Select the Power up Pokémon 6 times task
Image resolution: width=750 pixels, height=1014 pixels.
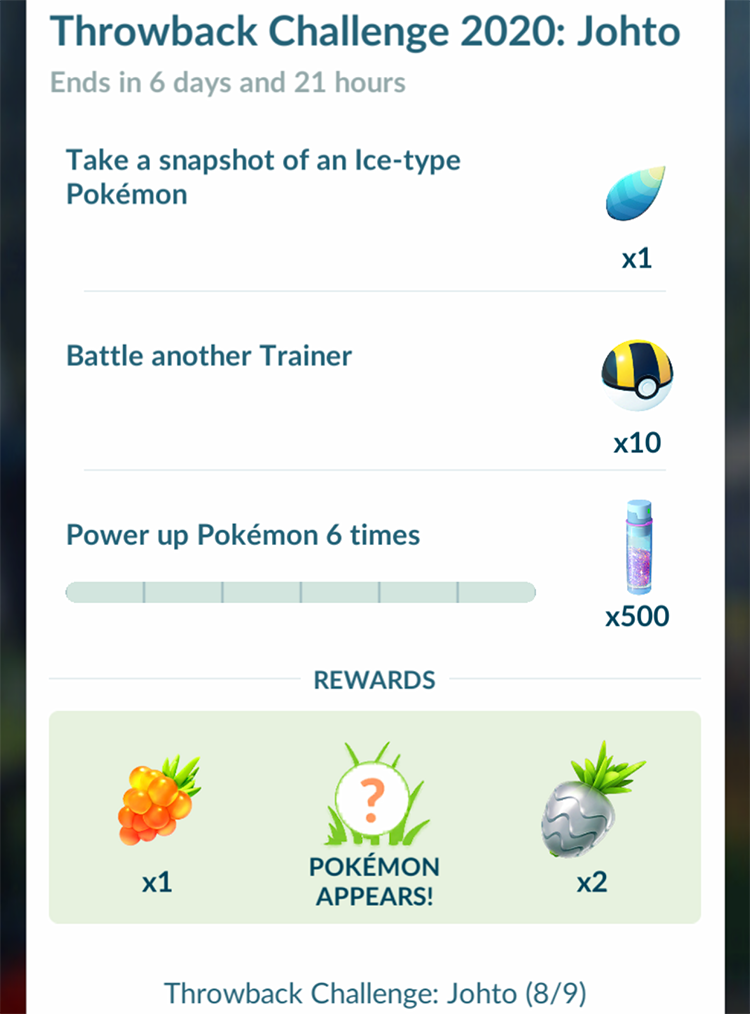pyautogui.click(x=243, y=535)
